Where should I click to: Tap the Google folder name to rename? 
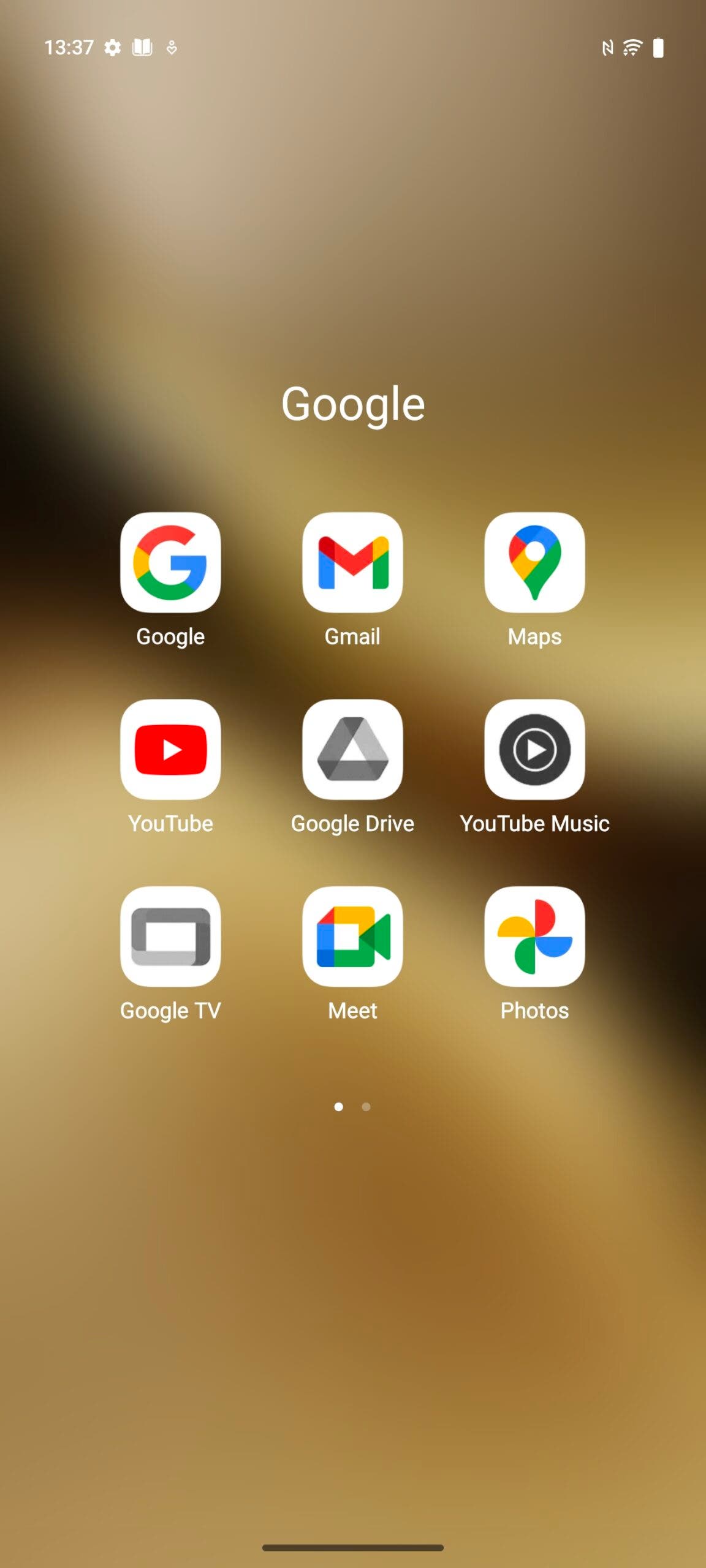[353, 405]
